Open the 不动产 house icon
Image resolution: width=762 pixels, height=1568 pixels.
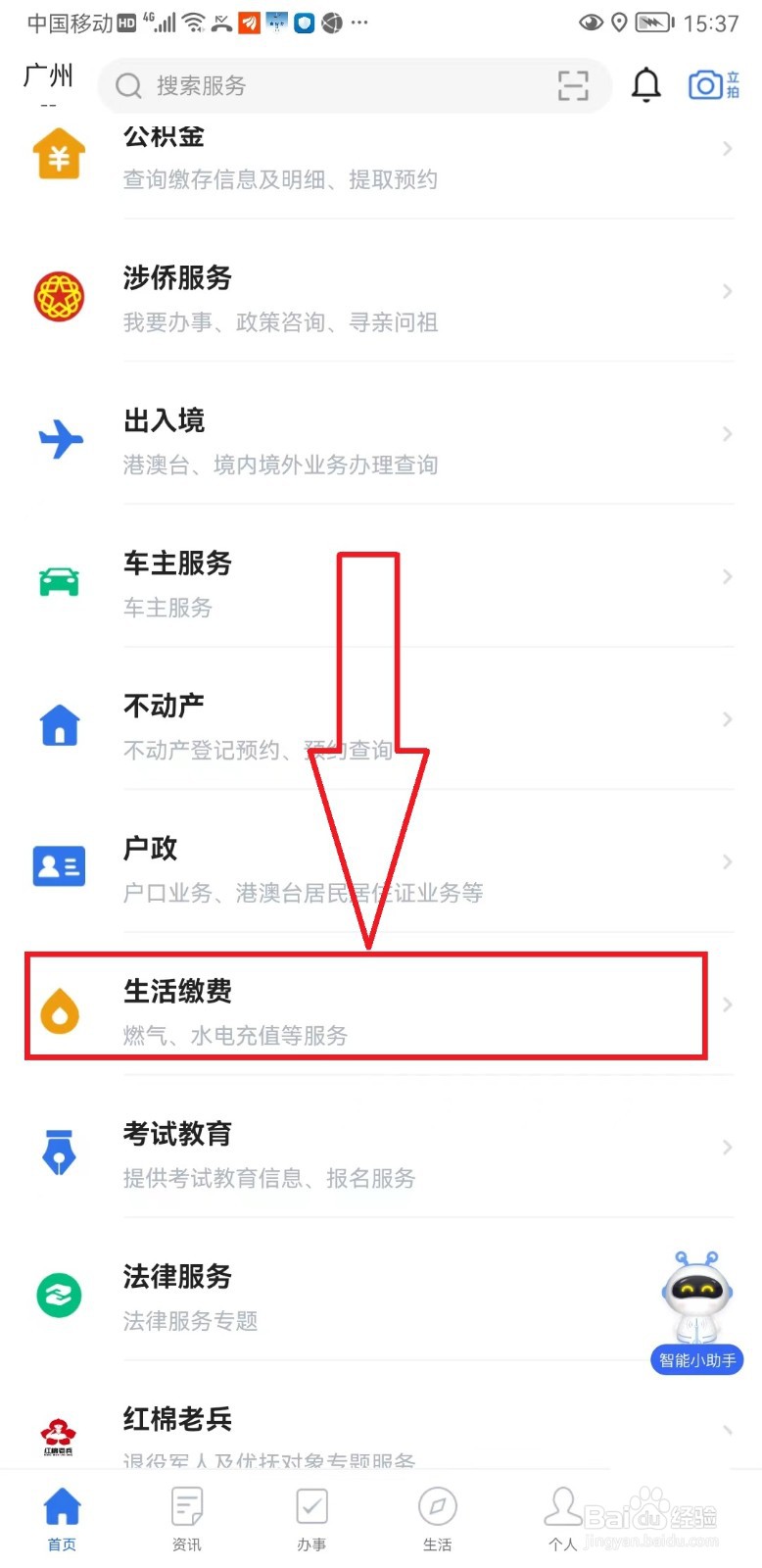click(x=59, y=725)
